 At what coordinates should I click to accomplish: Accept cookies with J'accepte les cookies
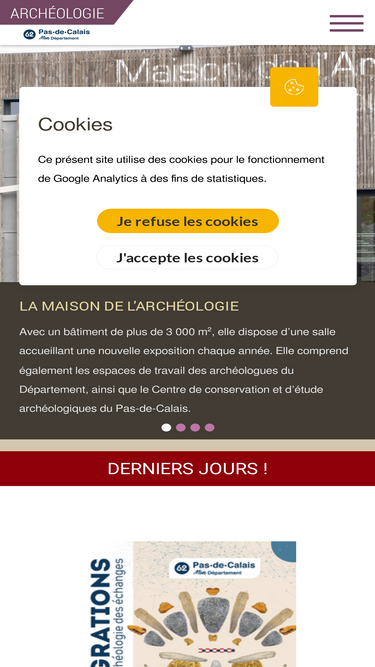click(188, 258)
